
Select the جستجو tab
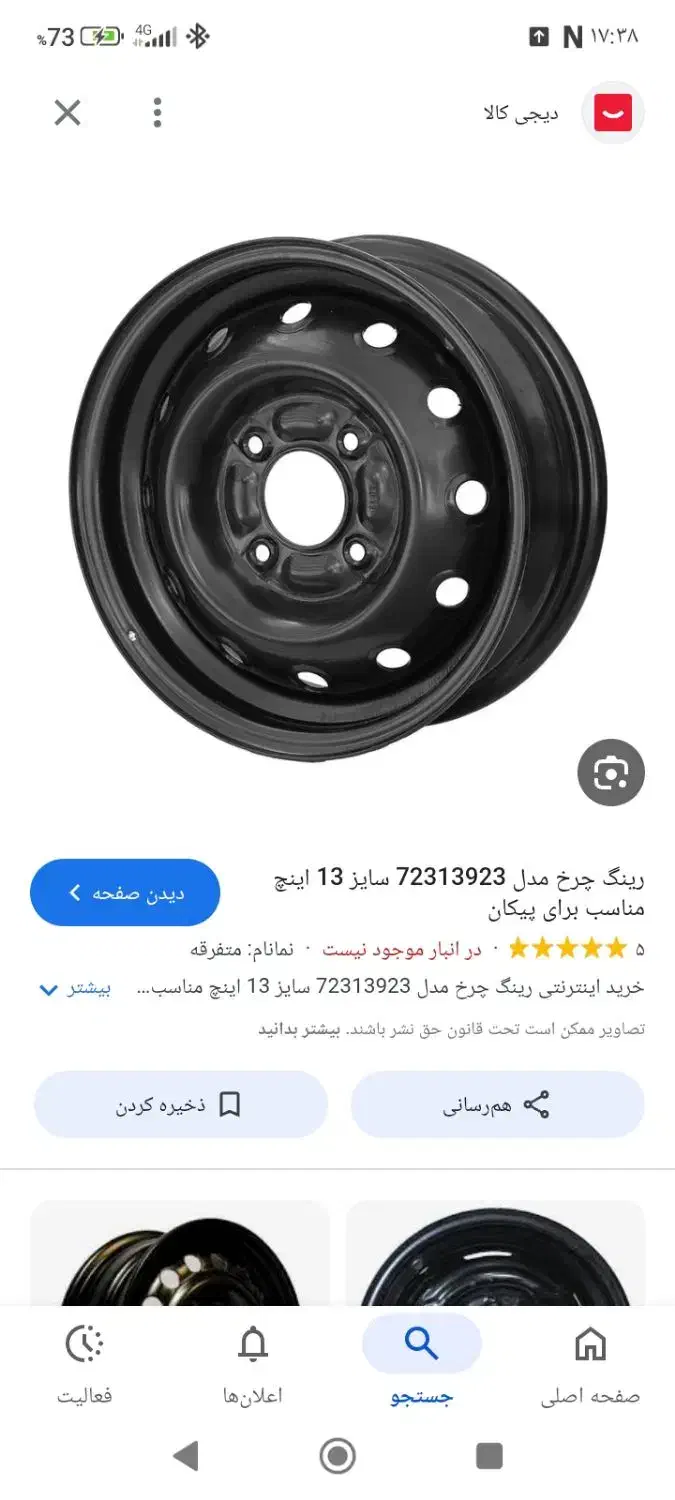[x=421, y=1364]
